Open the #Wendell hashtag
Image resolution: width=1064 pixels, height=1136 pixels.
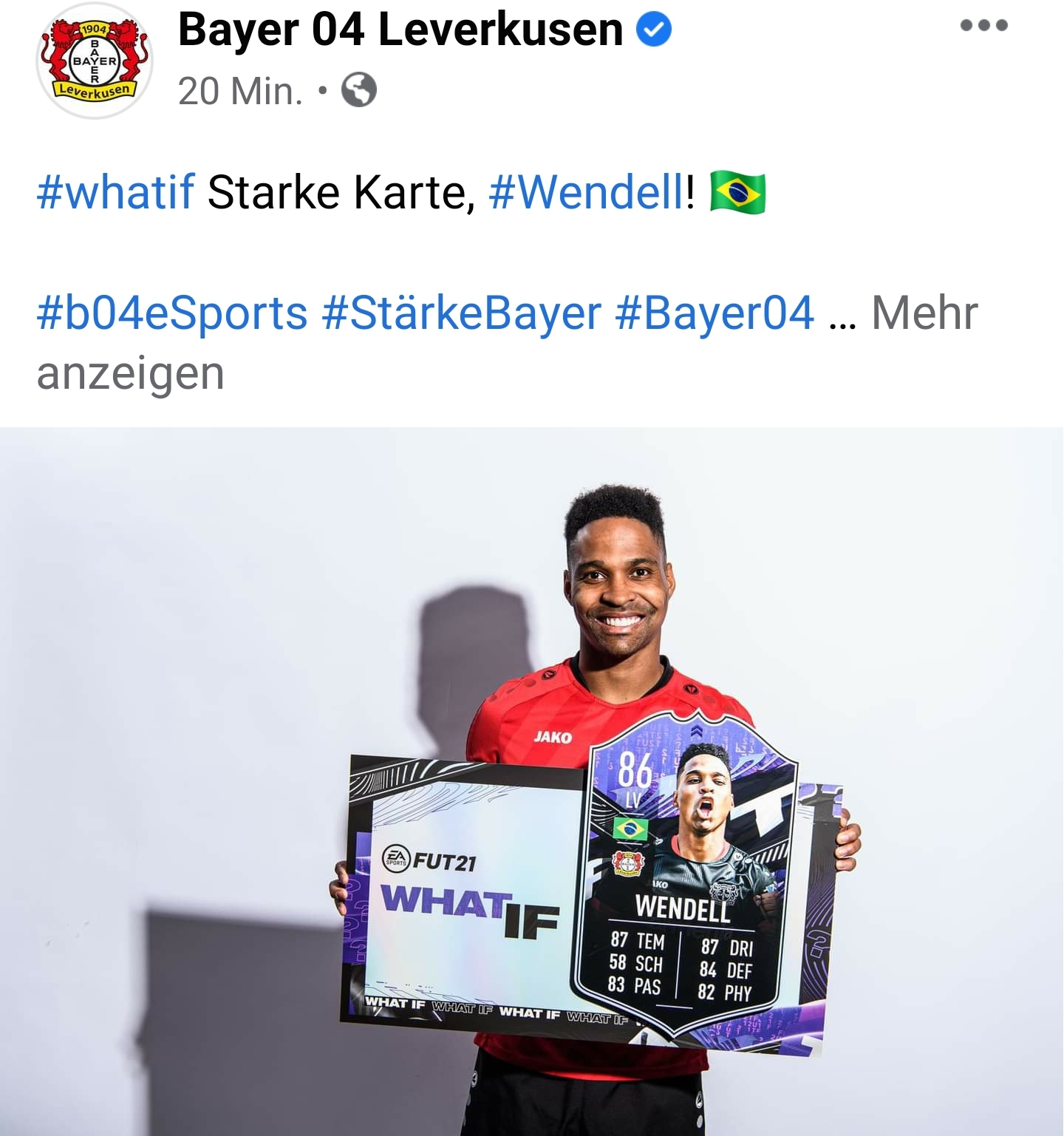(x=587, y=192)
